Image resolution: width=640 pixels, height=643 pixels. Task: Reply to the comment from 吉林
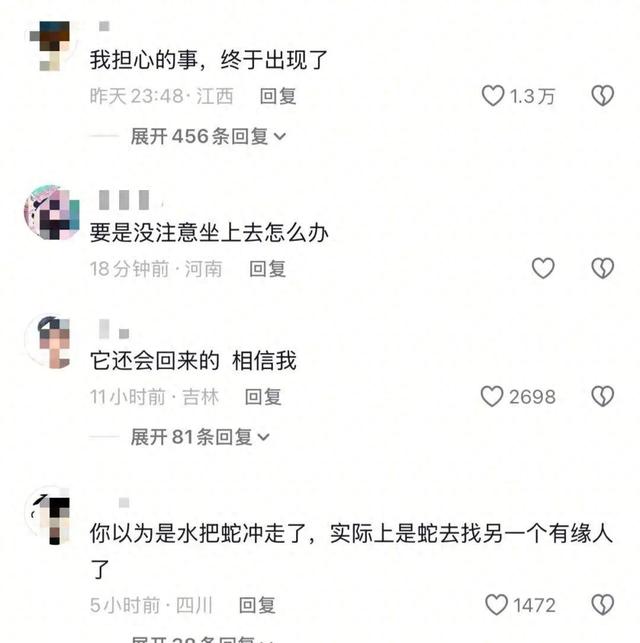[x=263, y=397]
